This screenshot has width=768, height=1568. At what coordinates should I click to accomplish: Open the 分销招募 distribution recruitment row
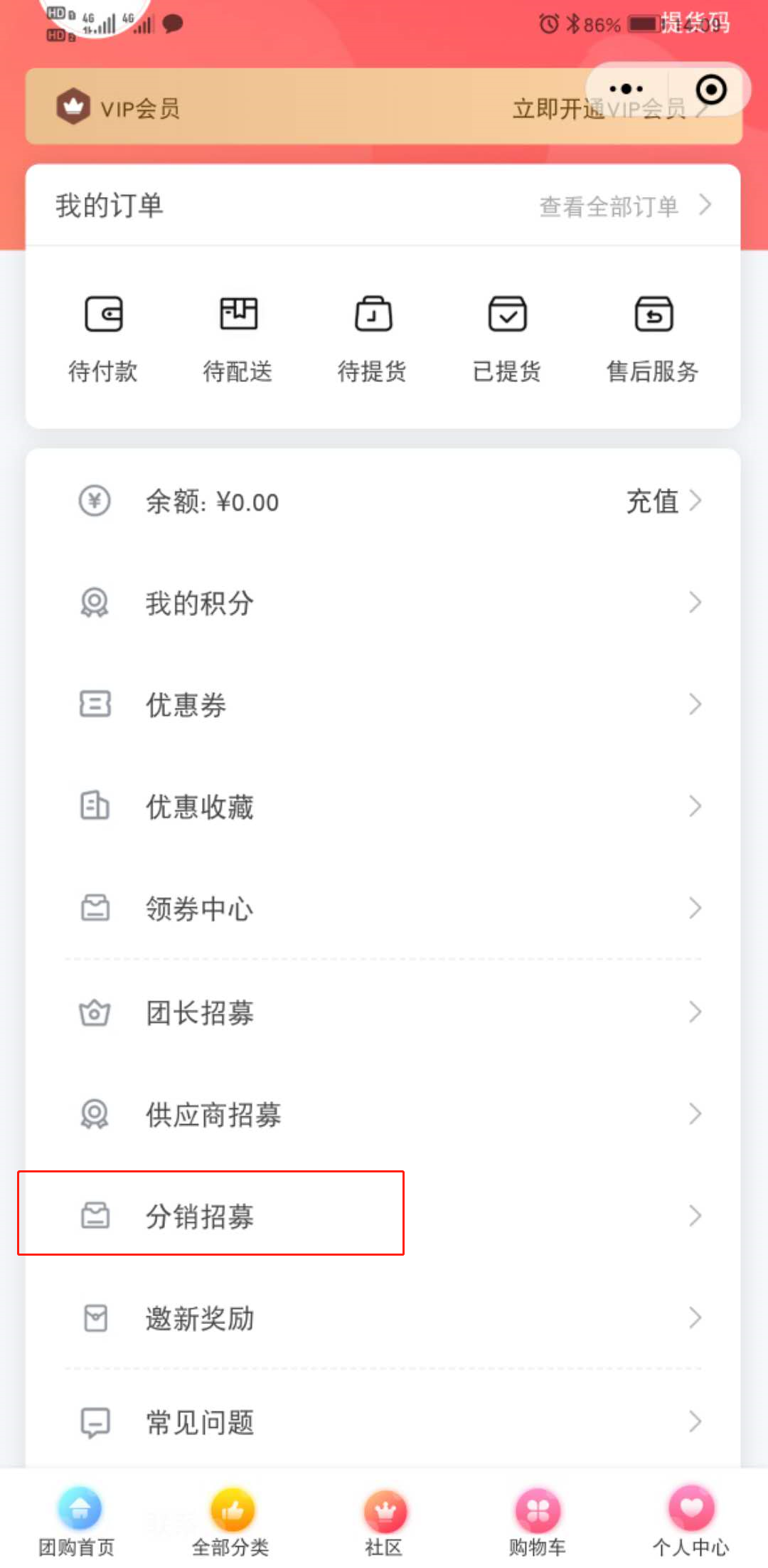click(x=383, y=1216)
